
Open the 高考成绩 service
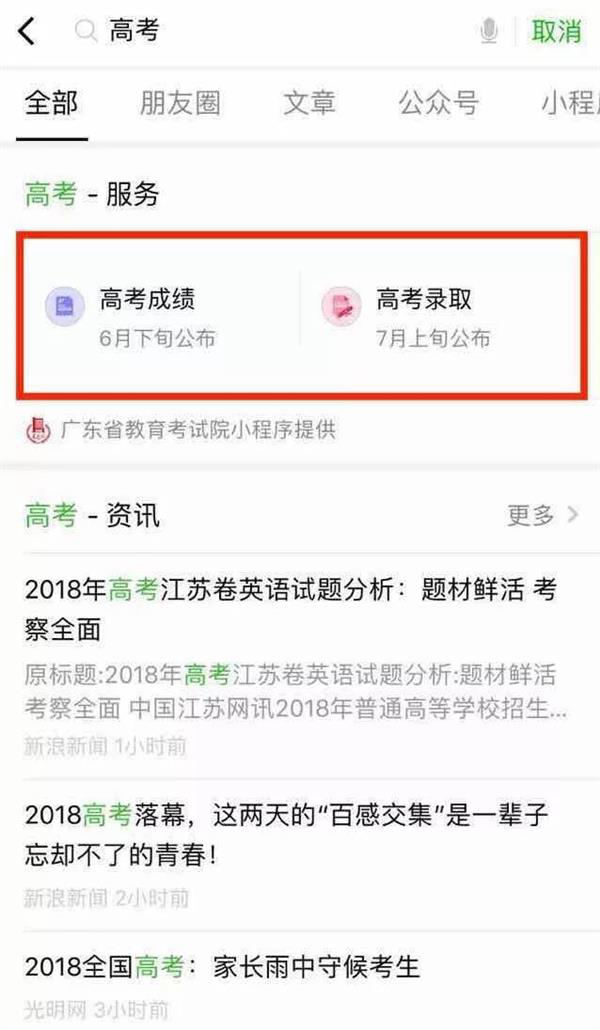click(x=160, y=316)
